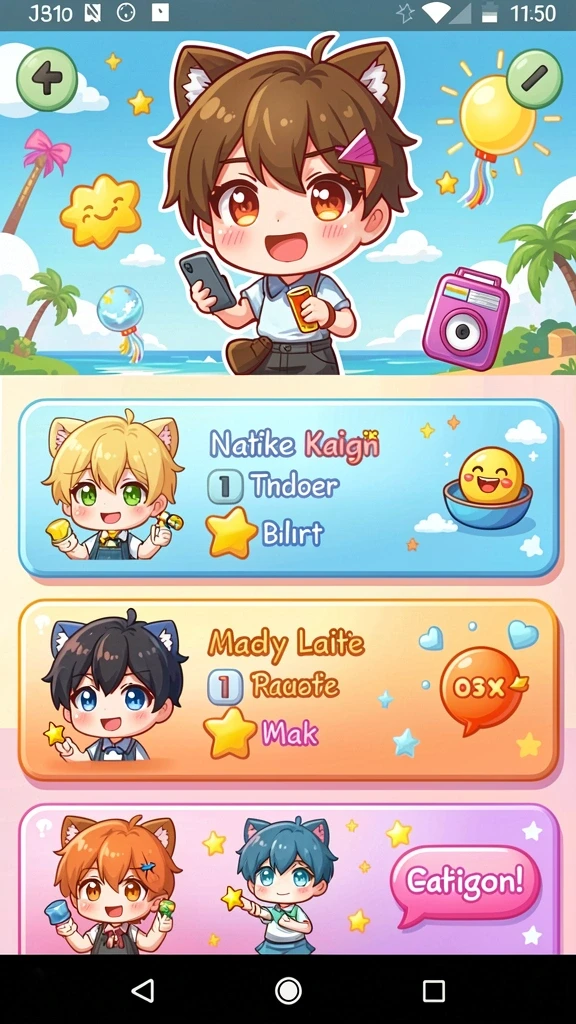Go back with the green arrow button
The image size is (576, 1024).
coord(47,79)
